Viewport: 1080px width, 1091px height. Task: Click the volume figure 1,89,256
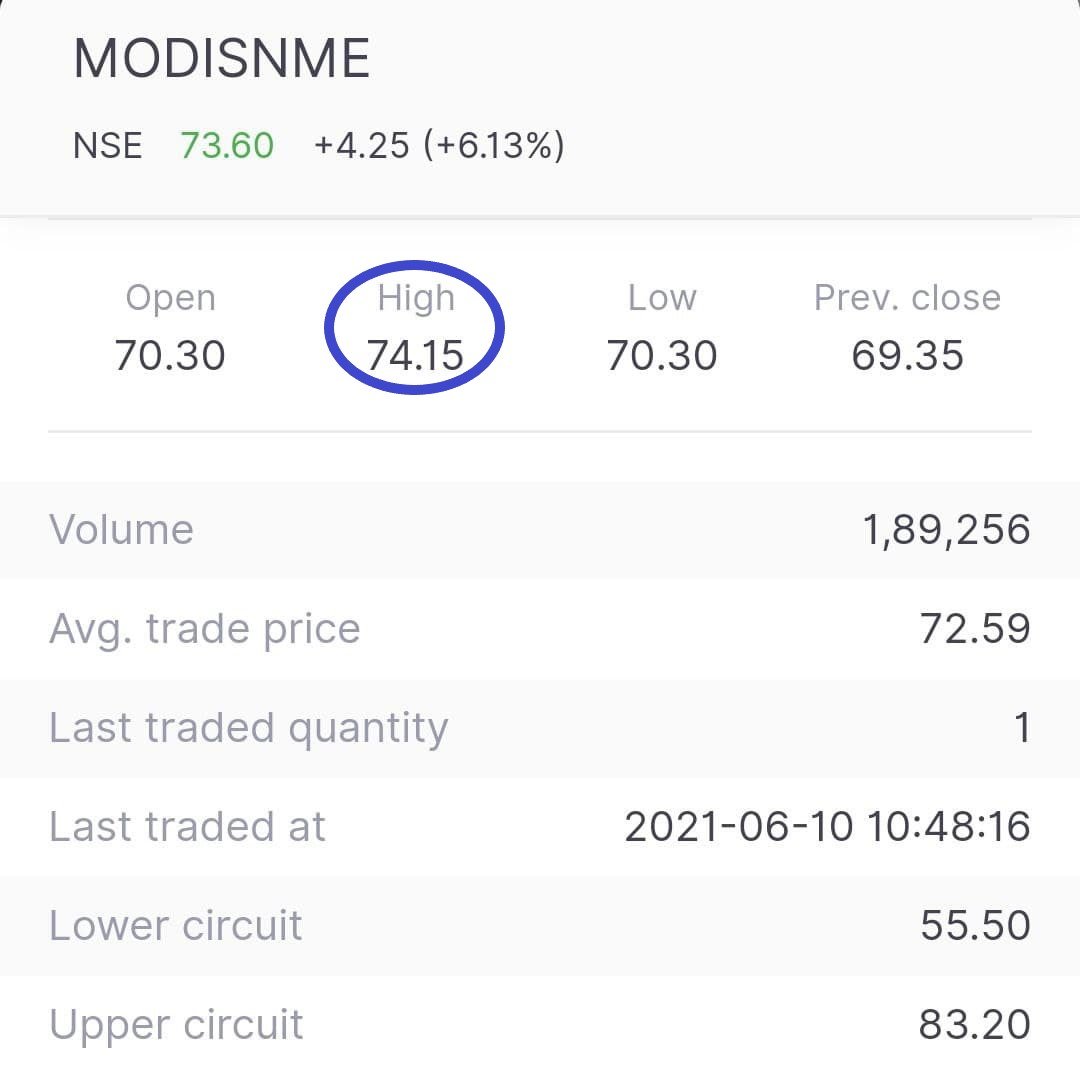pos(948,530)
